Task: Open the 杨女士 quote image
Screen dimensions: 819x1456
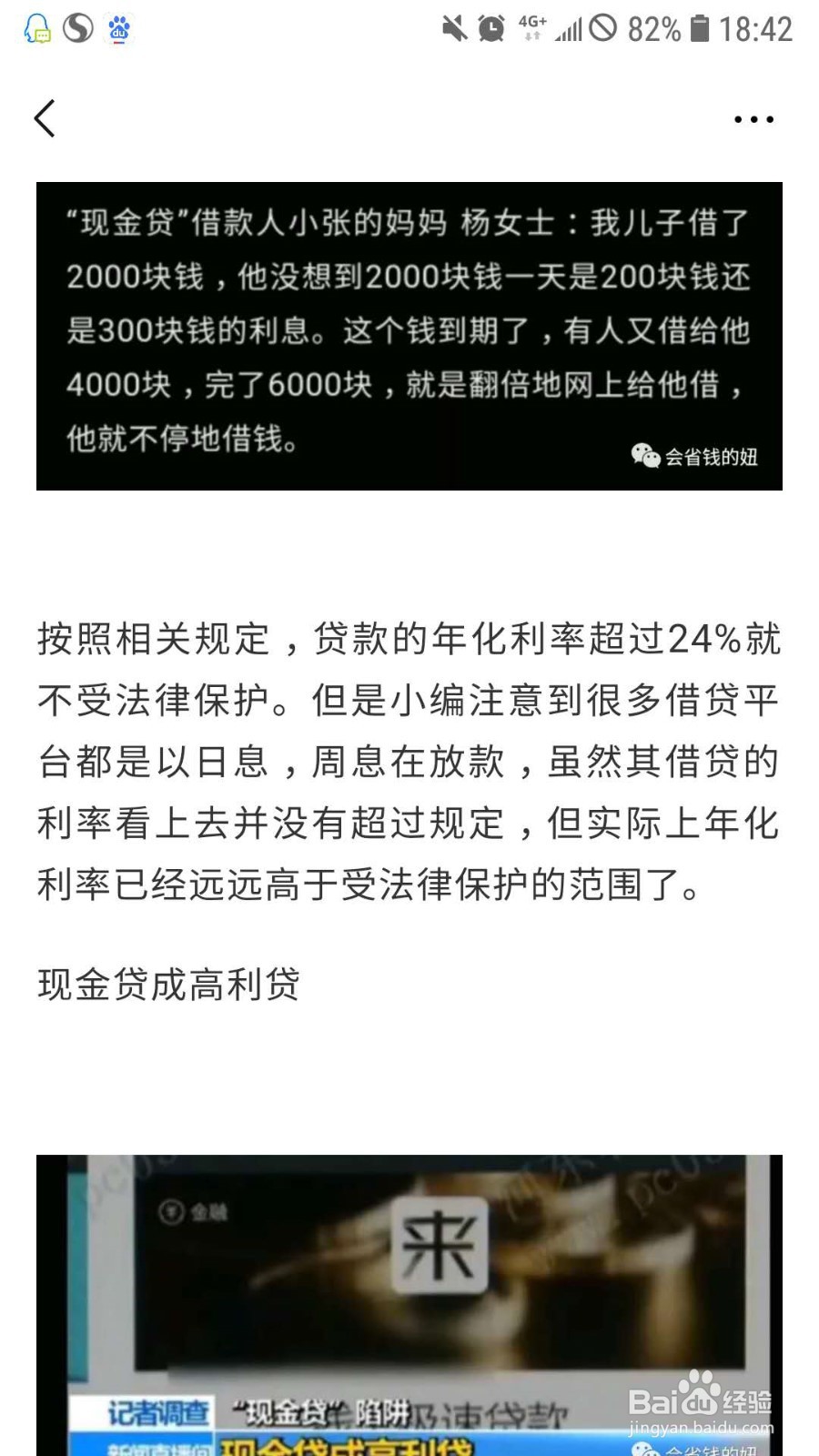Action: [409, 335]
